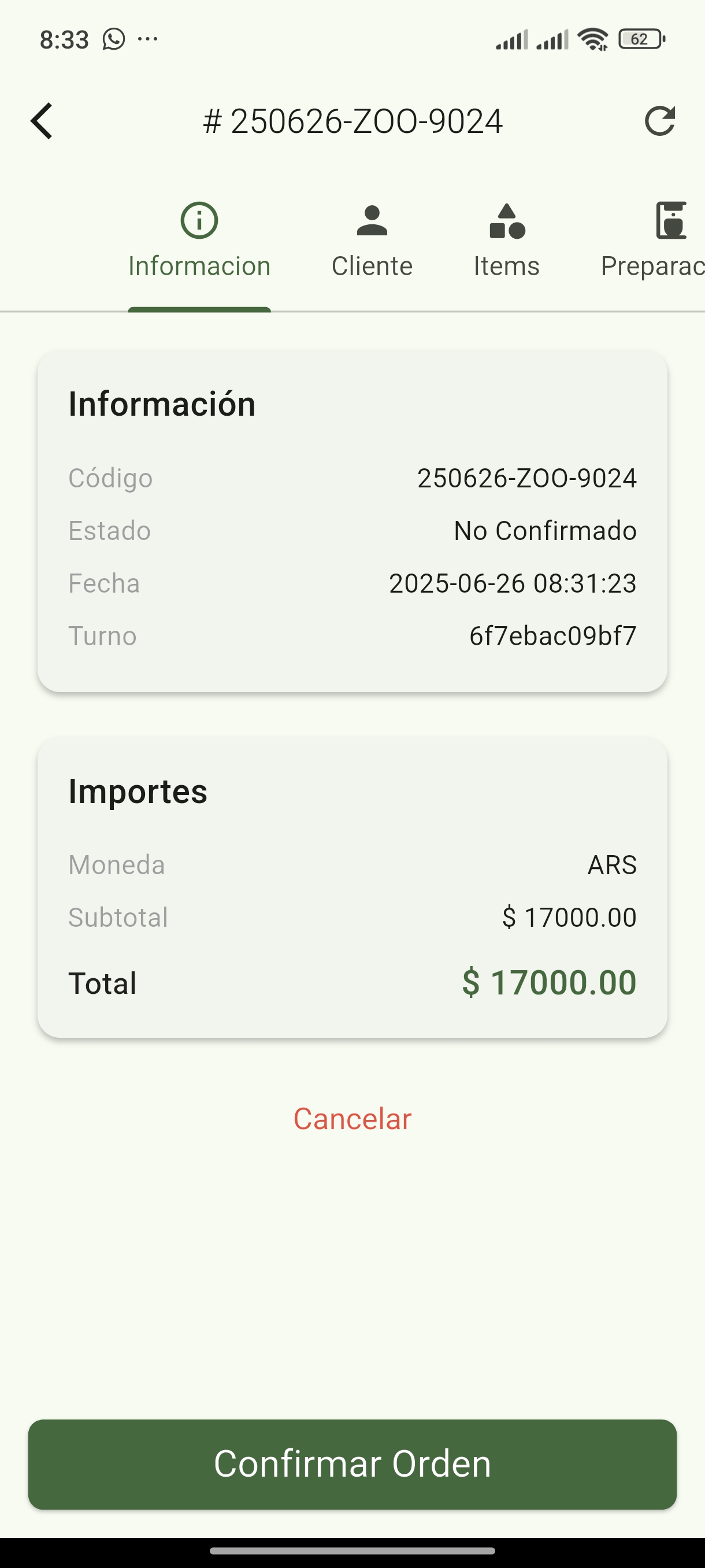Select the info circle icon above Informacion
Screen dimensions: 705x1568
coord(199,220)
